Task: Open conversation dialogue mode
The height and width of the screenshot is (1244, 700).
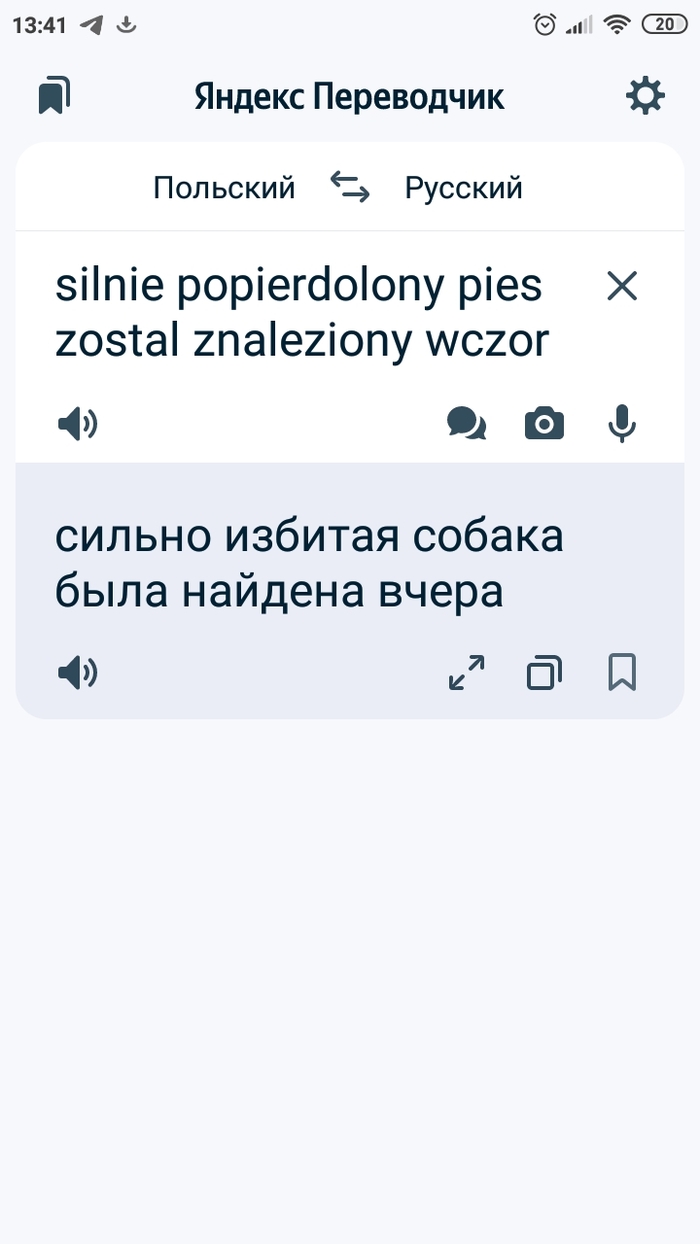Action: 466,424
